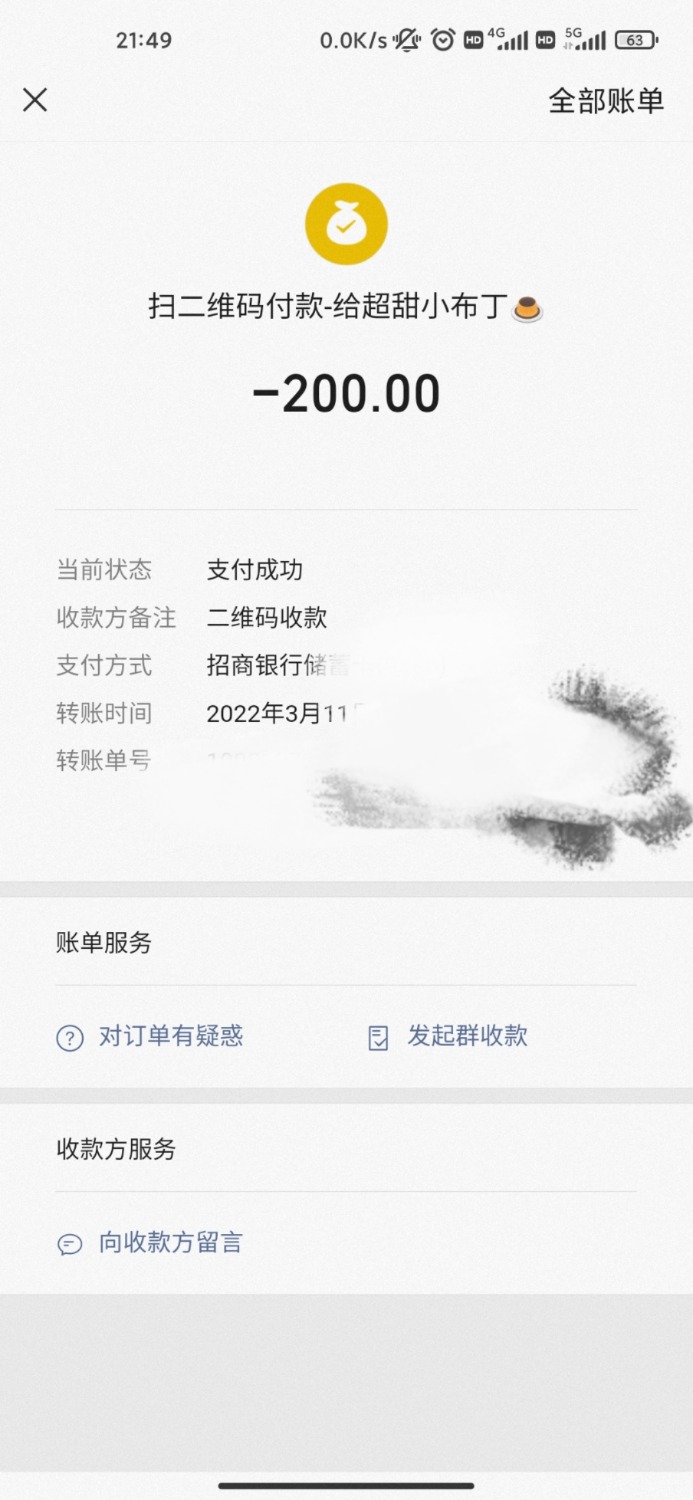Close the payment detail page
The height and width of the screenshot is (1500, 693).
pyautogui.click(x=35, y=100)
